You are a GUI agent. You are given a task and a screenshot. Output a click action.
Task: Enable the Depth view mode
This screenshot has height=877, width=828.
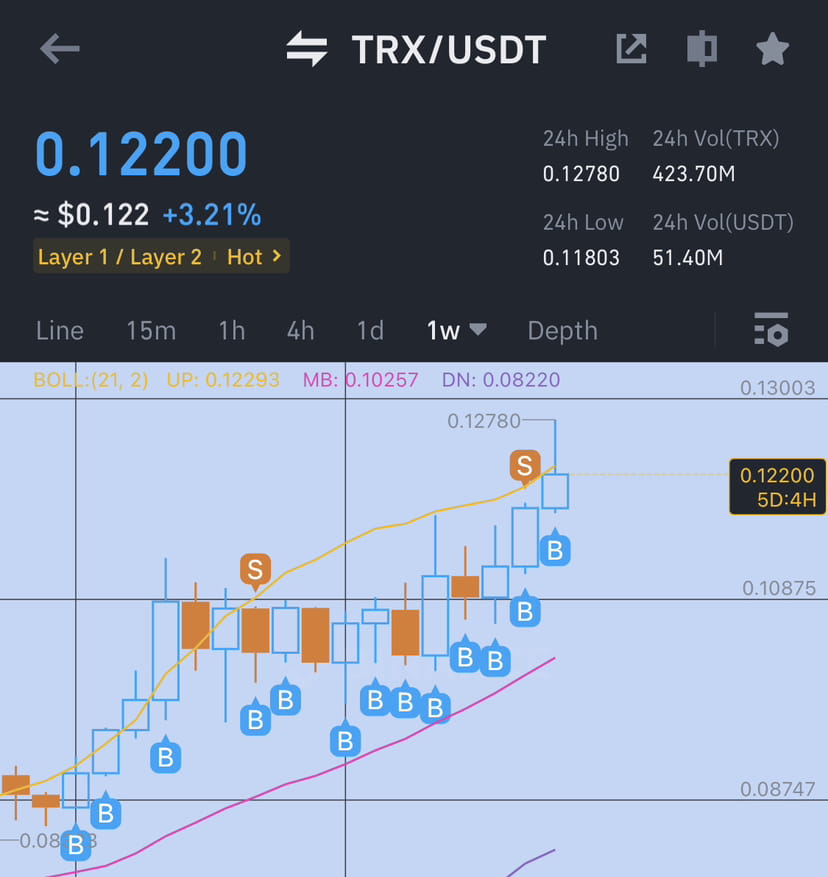pyautogui.click(x=562, y=330)
